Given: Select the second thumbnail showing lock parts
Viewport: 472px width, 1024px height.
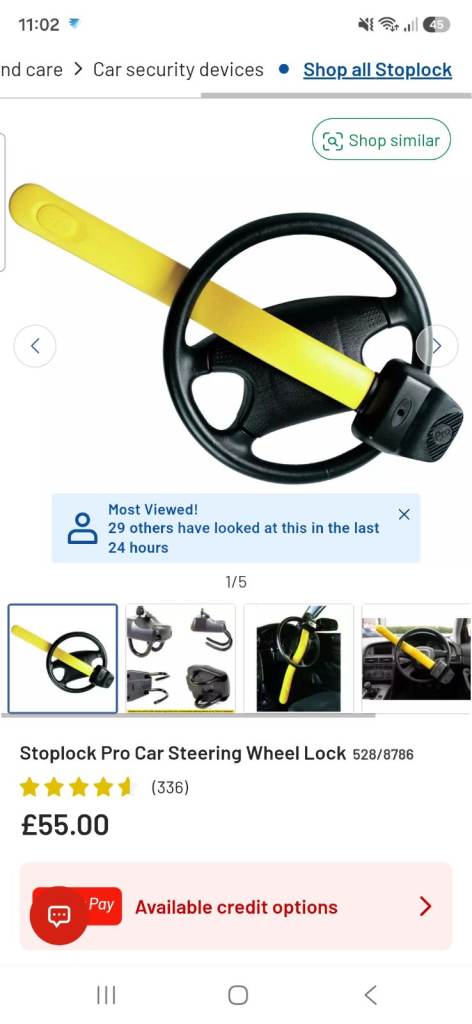Looking at the screenshot, I should pyautogui.click(x=180, y=658).
